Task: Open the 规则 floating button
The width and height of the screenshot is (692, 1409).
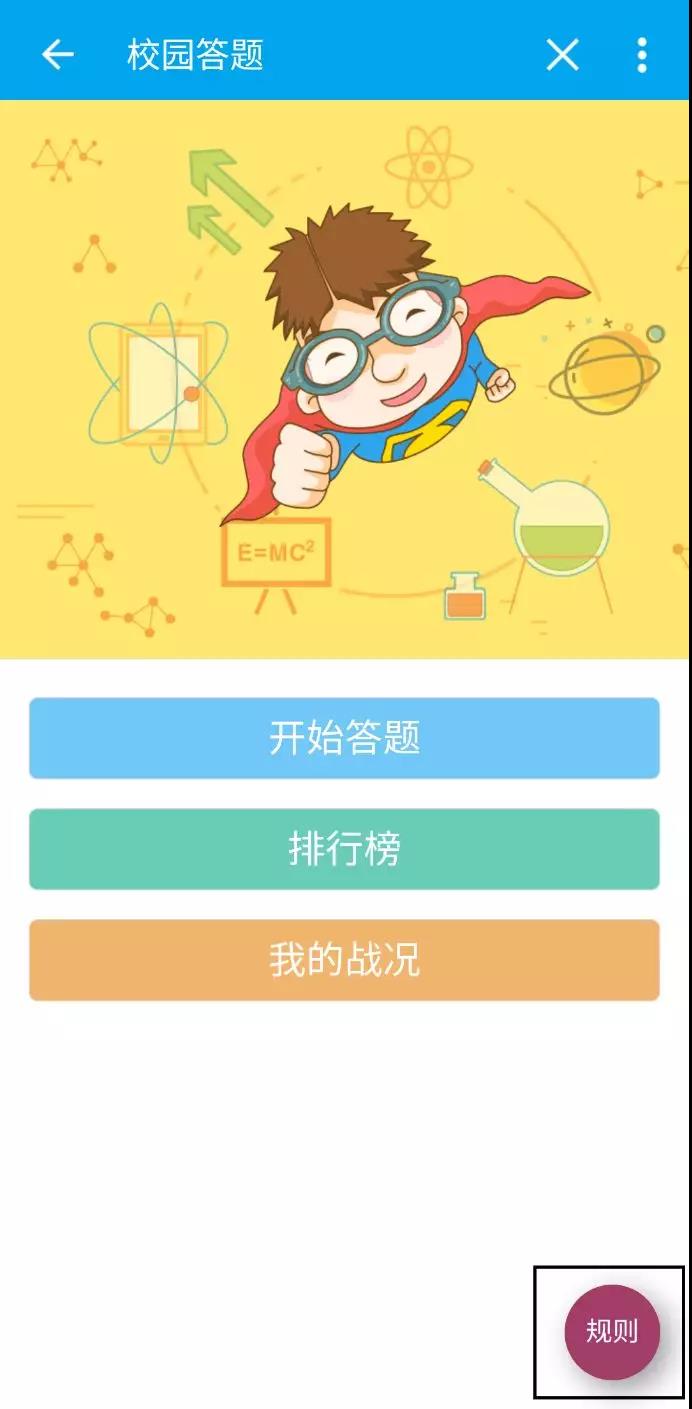Action: click(x=611, y=1331)
